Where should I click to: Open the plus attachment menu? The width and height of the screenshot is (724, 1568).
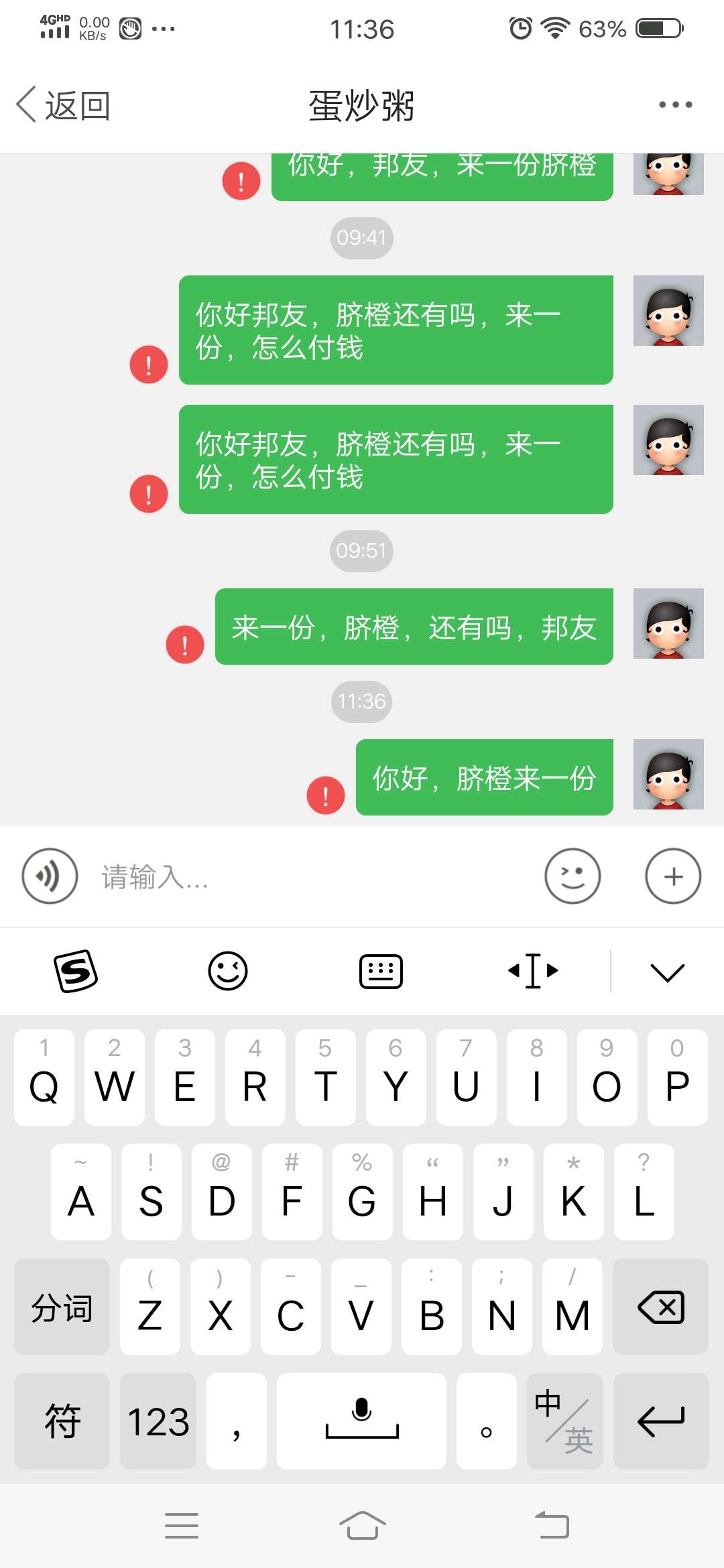pyautogui.click(x=673, y=876)
